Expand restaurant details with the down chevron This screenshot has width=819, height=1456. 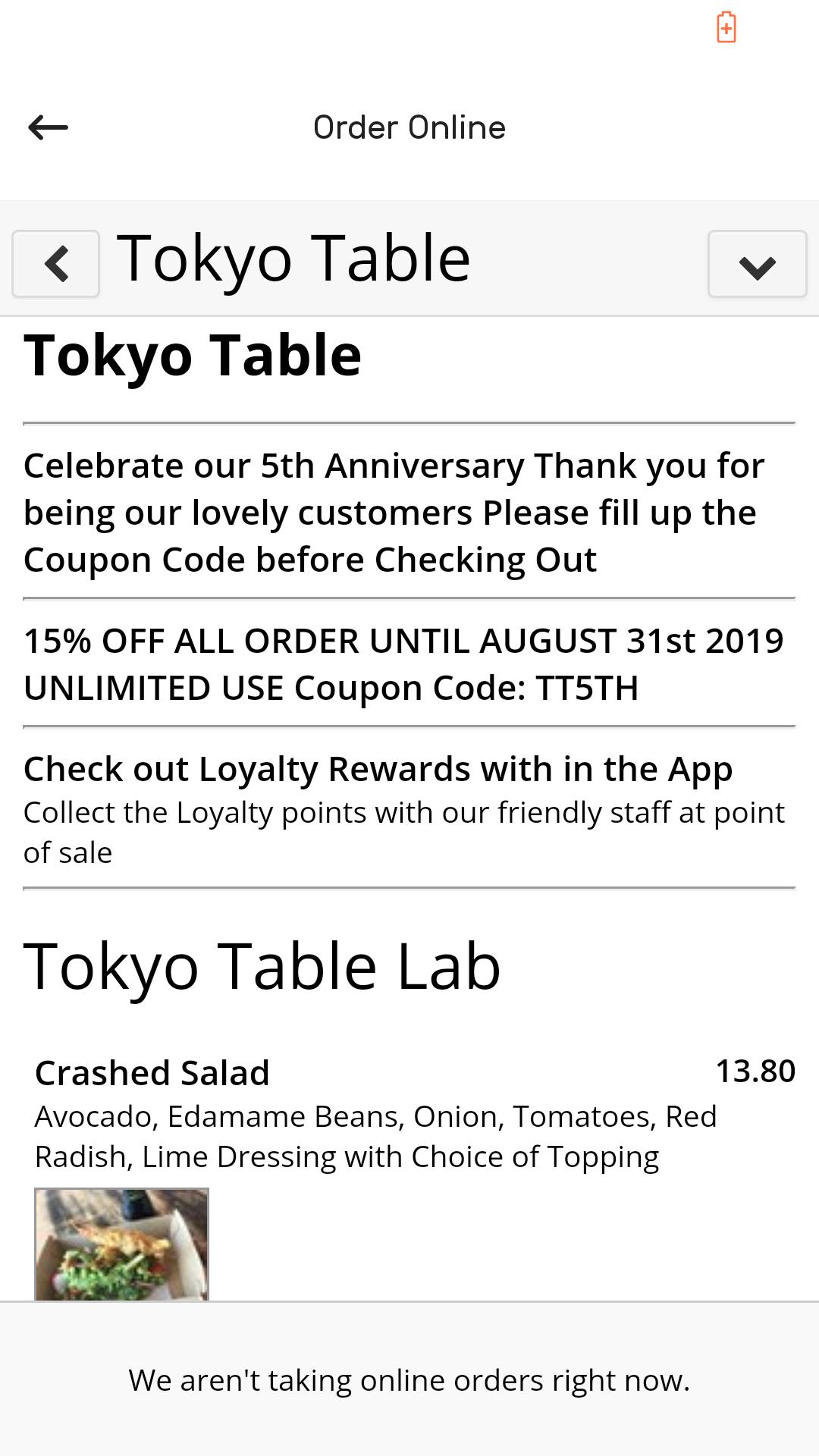[x=756, y=263]
